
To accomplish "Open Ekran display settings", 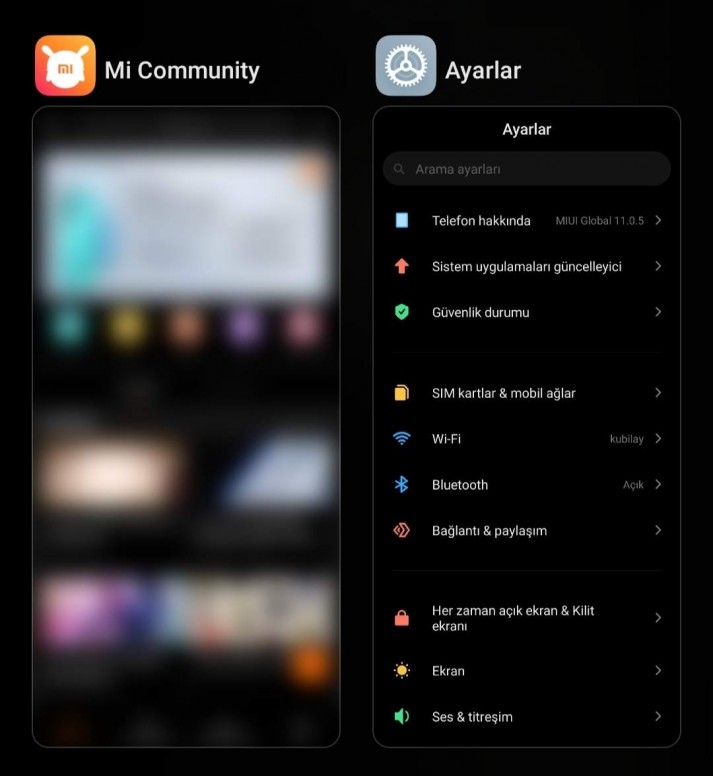I will pos(527,670).
